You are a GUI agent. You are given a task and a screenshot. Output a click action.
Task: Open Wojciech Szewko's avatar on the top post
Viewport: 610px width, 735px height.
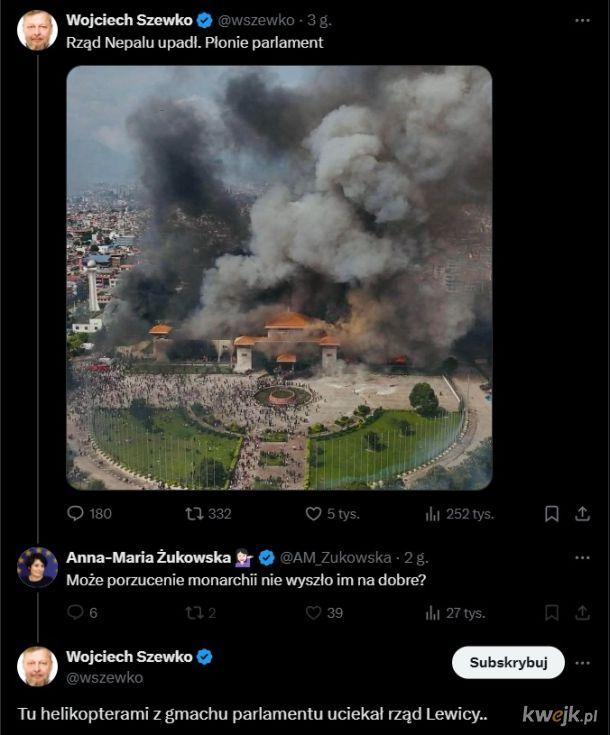click(37, 30)
